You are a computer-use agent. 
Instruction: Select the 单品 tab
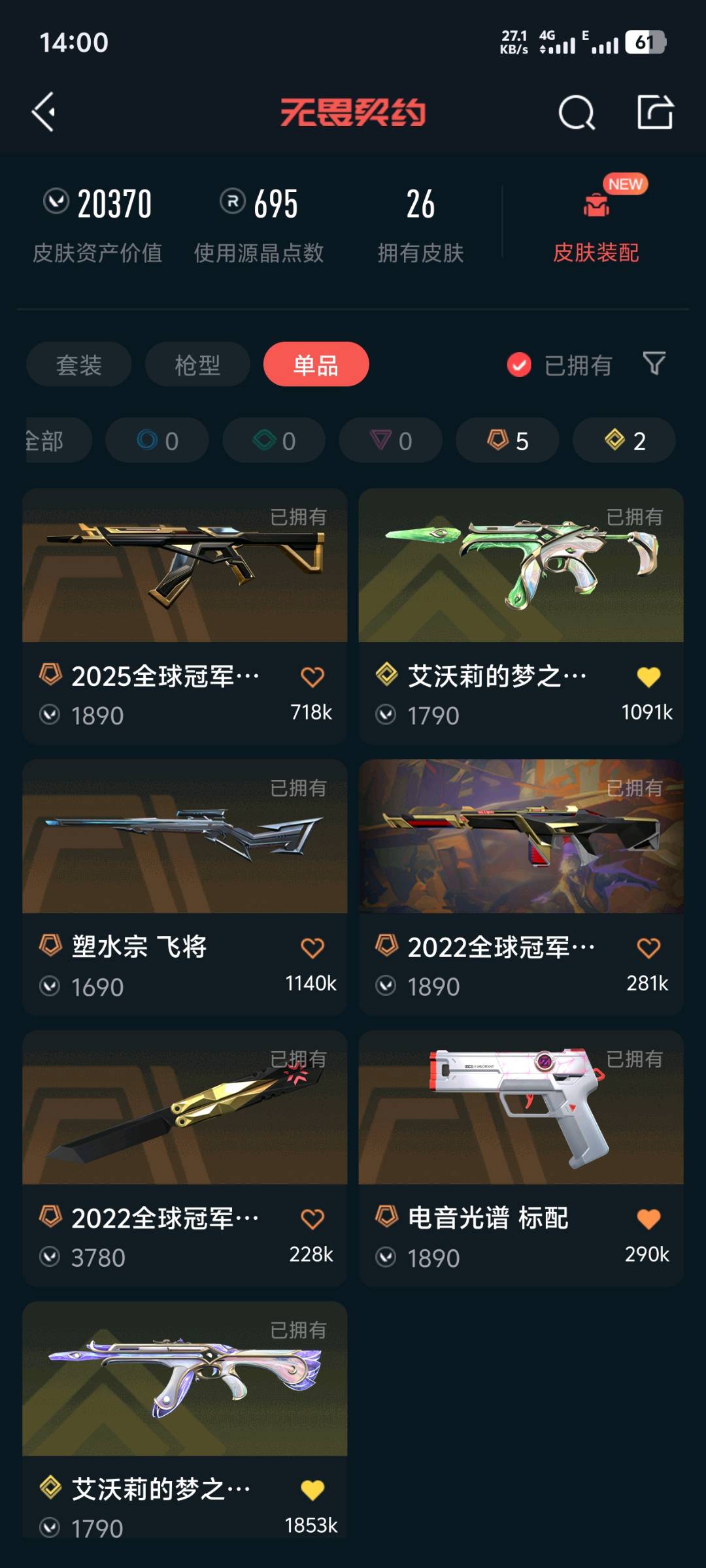(316, 365)
